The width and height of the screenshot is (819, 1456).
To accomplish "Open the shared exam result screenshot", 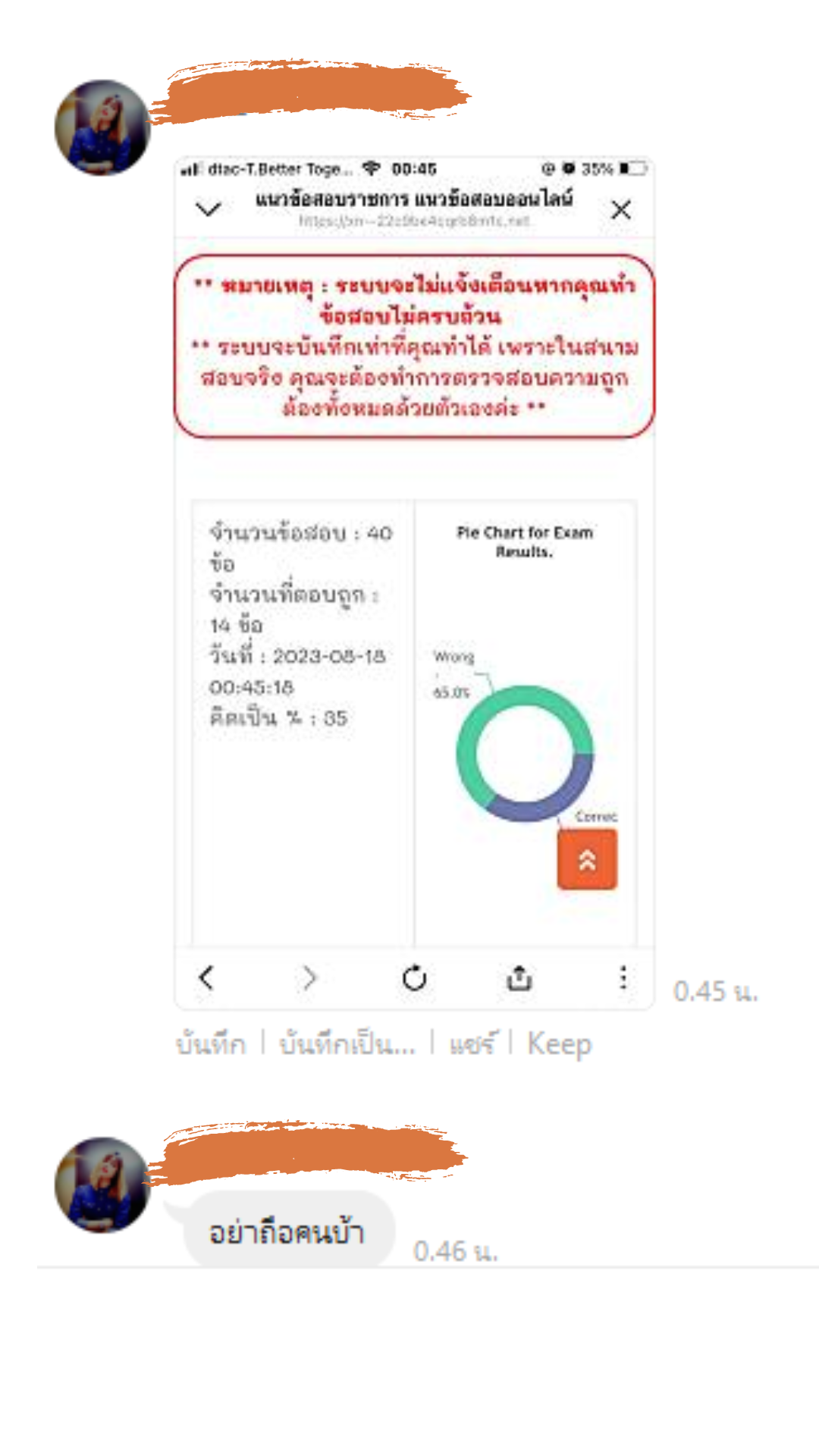I will [414, 582].
